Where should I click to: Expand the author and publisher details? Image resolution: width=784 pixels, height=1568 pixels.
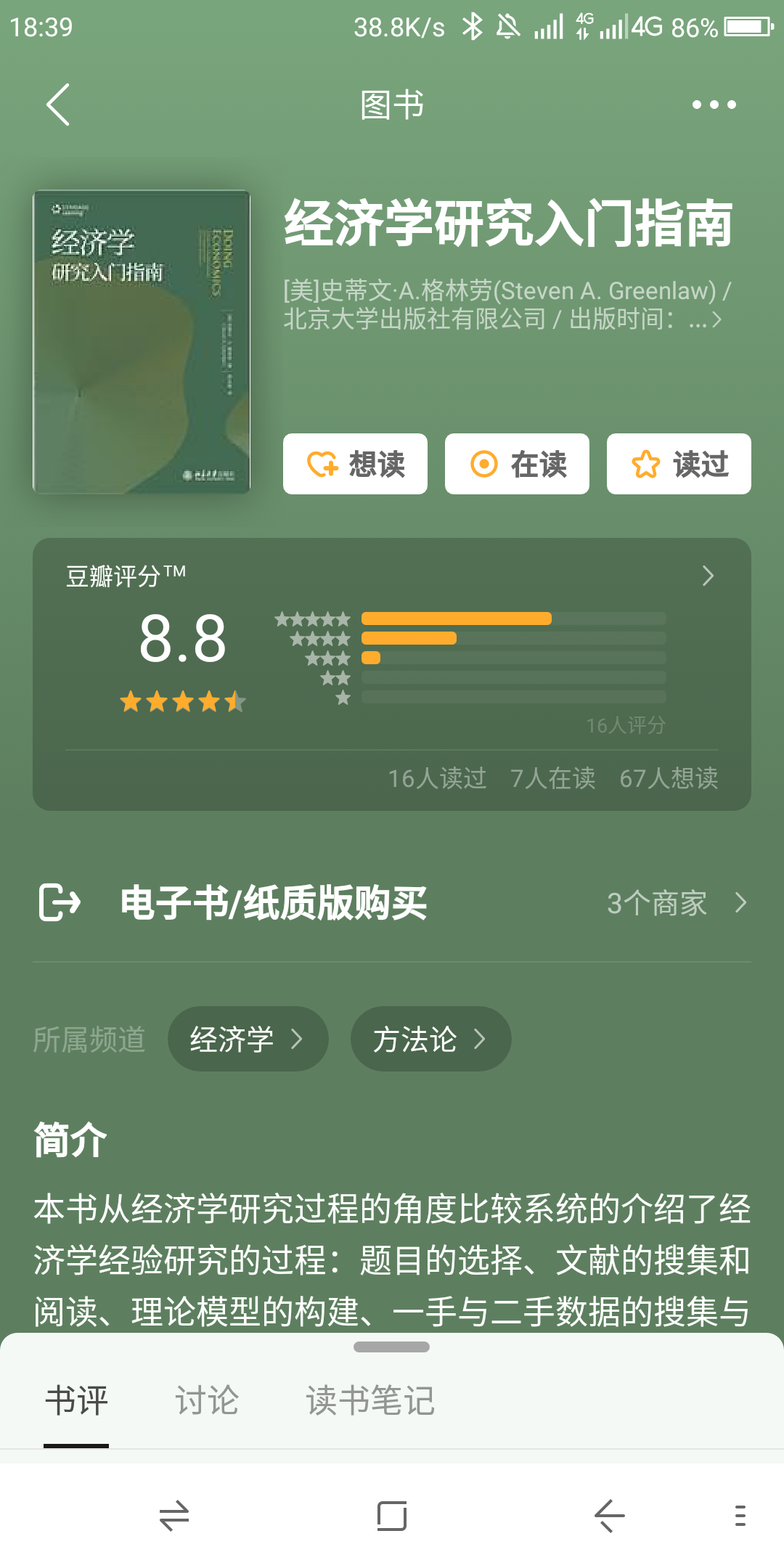506,305
